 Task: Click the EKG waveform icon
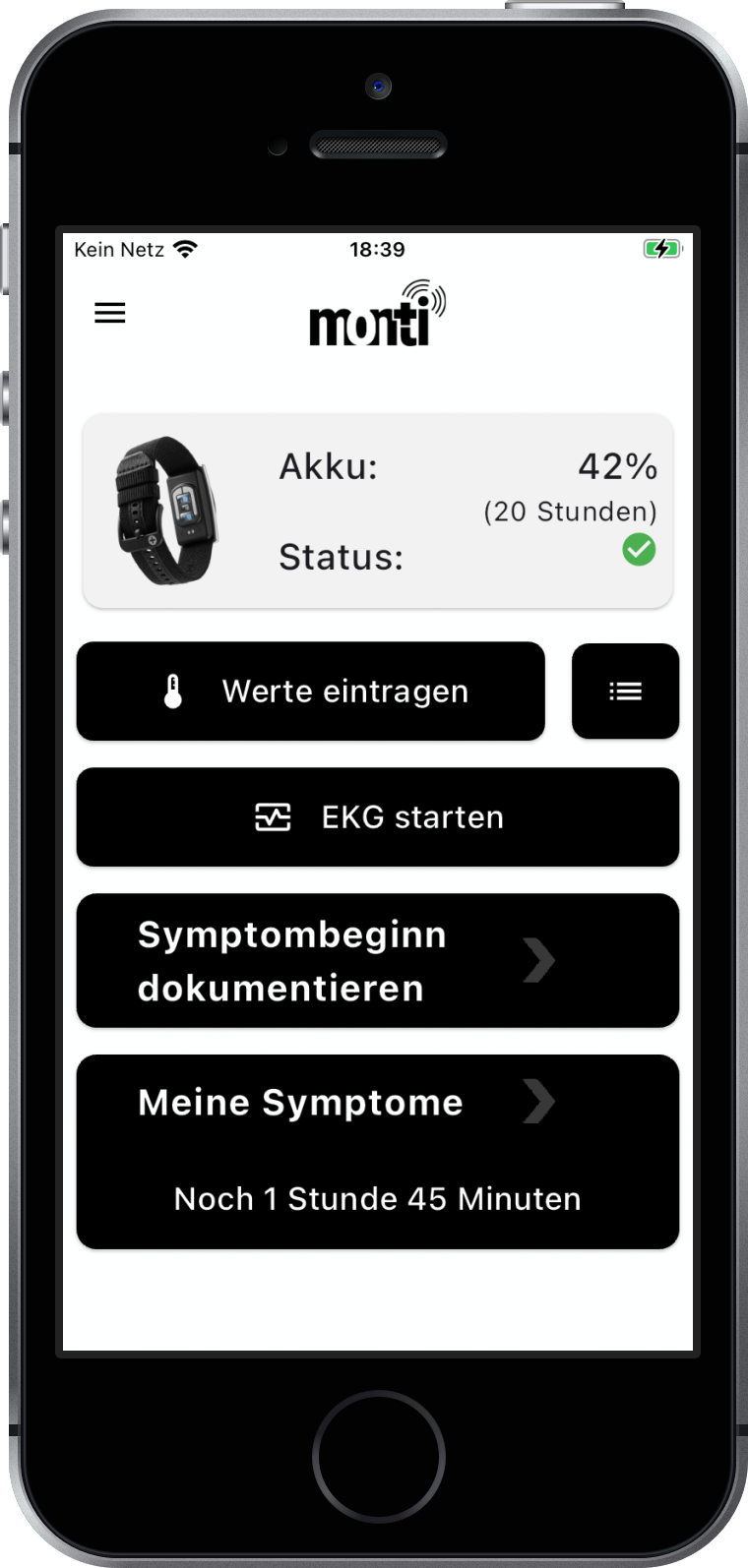pyautogui.click(x=274, y=816)
